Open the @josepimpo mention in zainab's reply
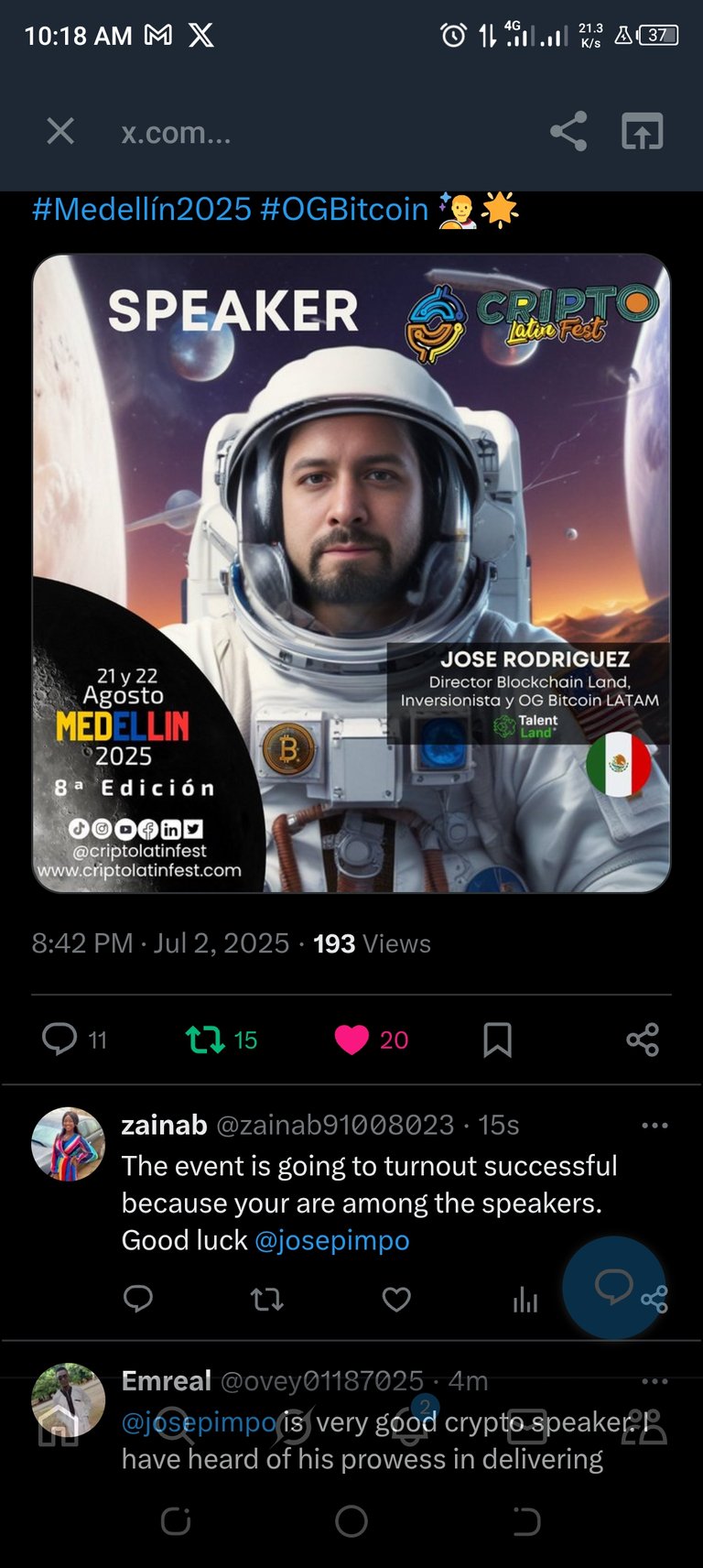This screenshot has width=703, height=1568. pos(331,1240)
